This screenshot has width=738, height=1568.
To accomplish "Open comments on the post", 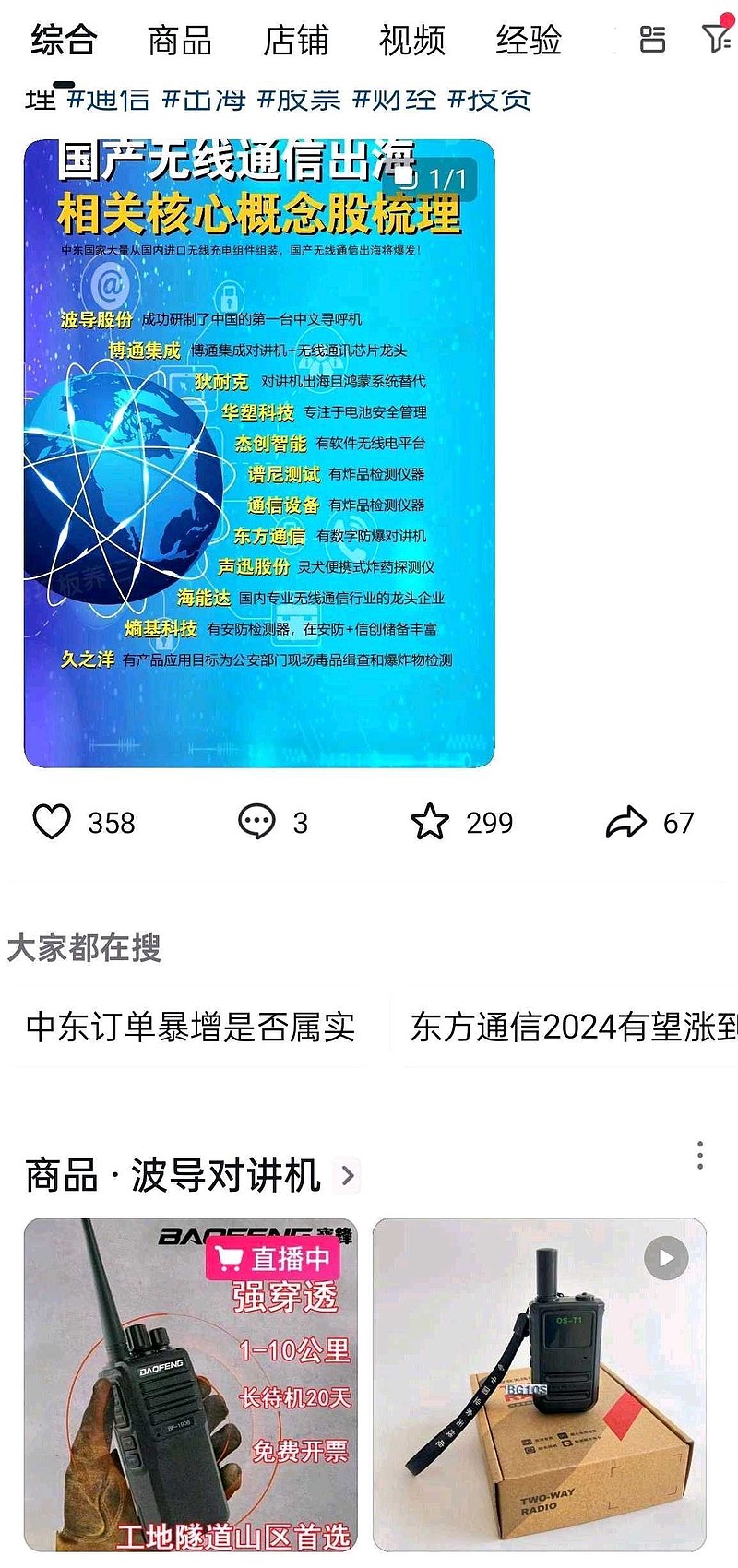I will coord(256,822).
